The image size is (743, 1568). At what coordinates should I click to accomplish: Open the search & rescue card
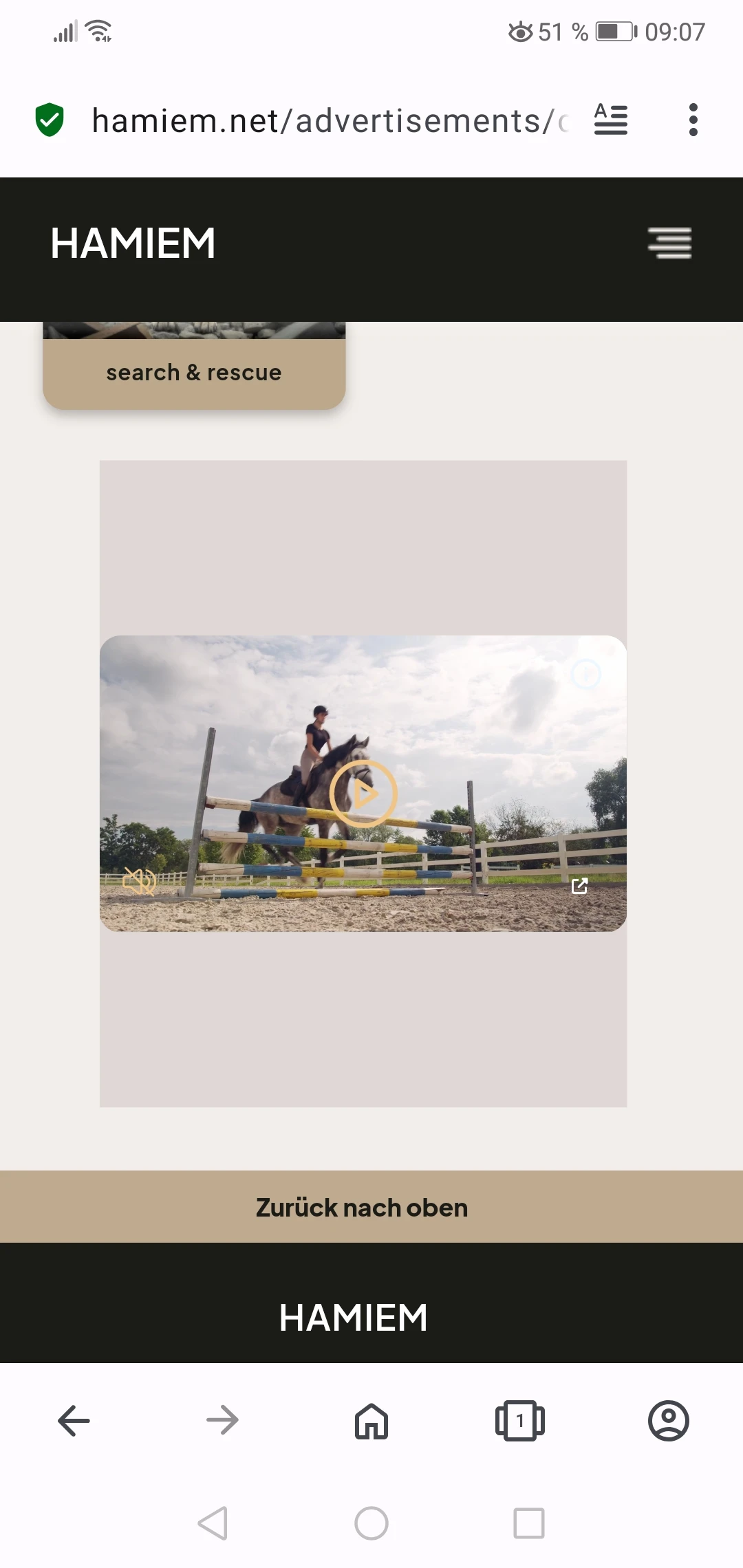tap(194, 371)
